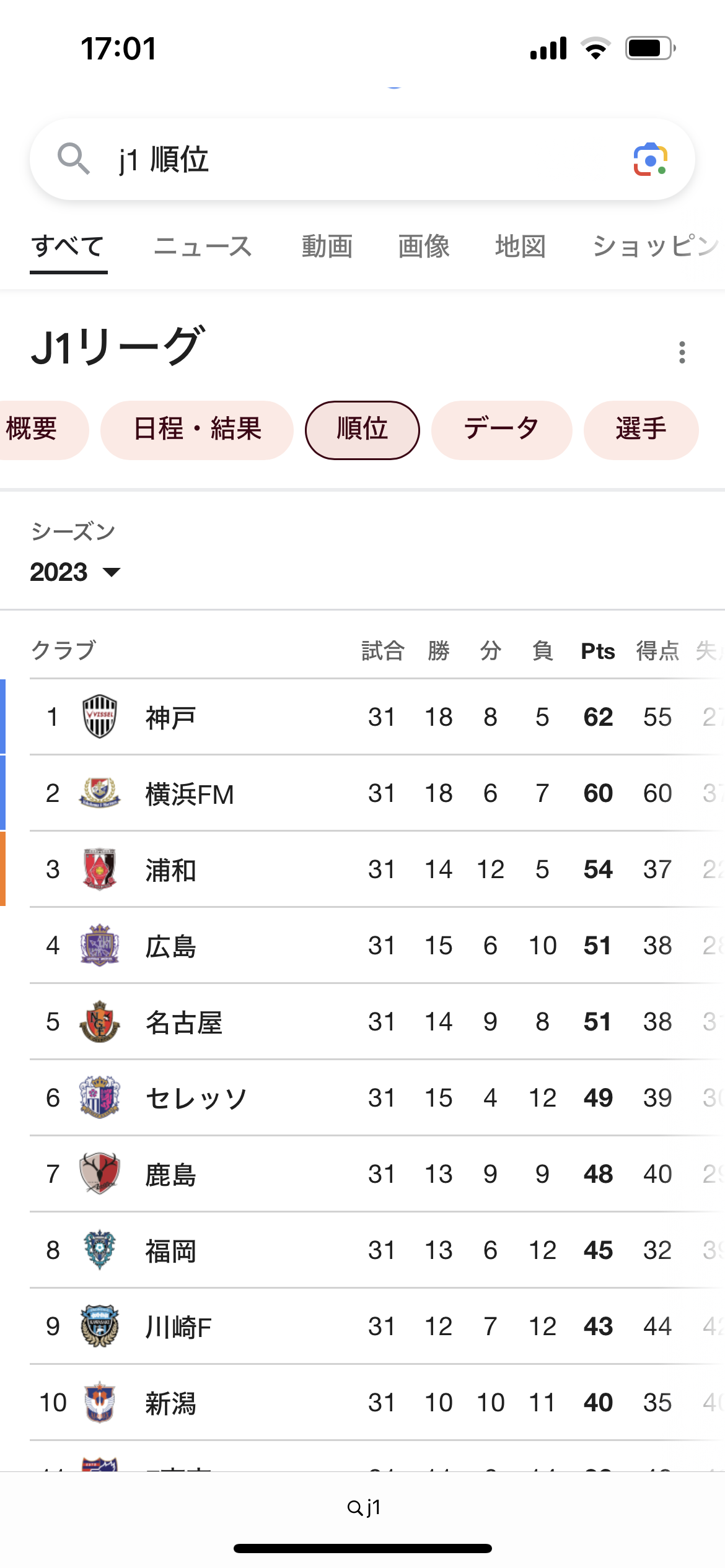Select the 選手 chip

coord(641,430)
